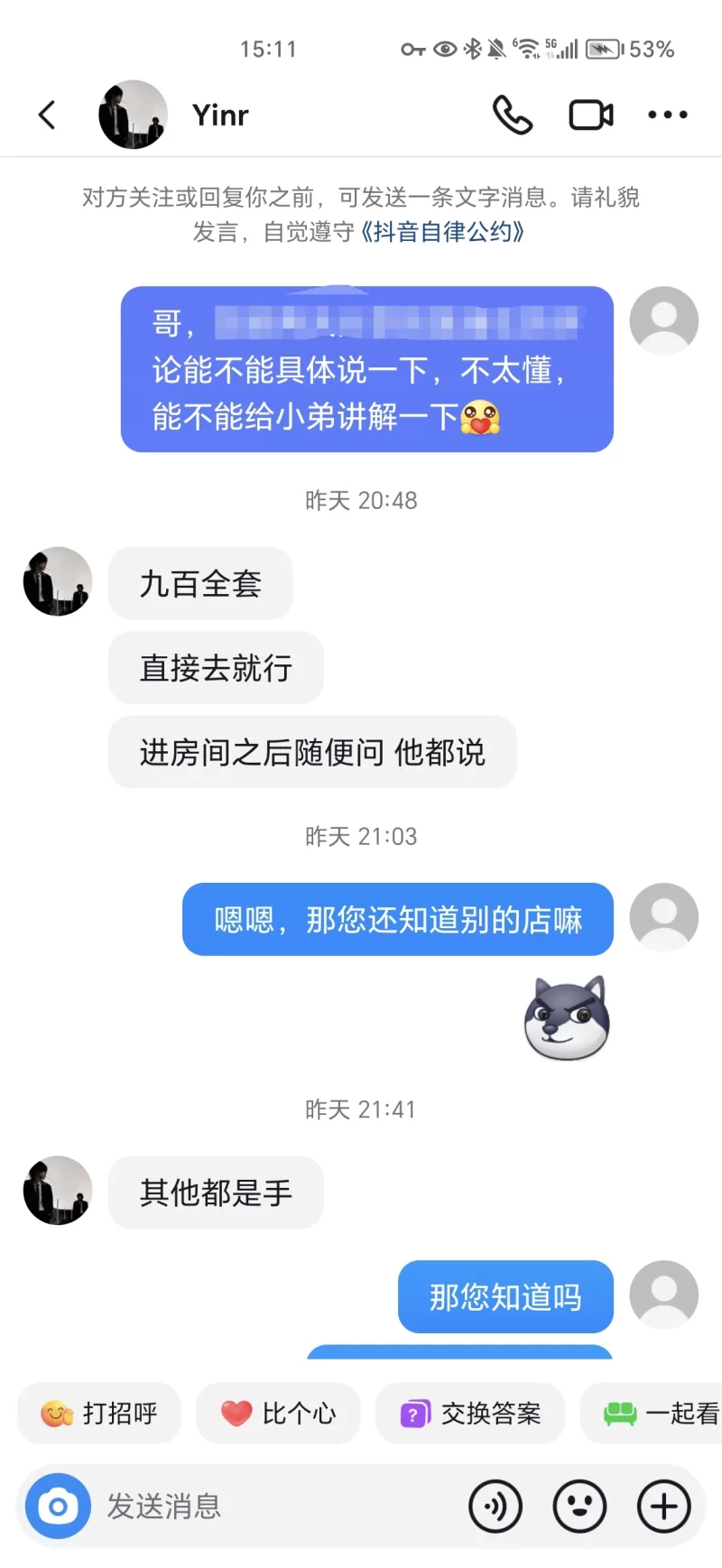Open Yinr's profile avatar in header
722x1568 pixels.
(133, 115)
